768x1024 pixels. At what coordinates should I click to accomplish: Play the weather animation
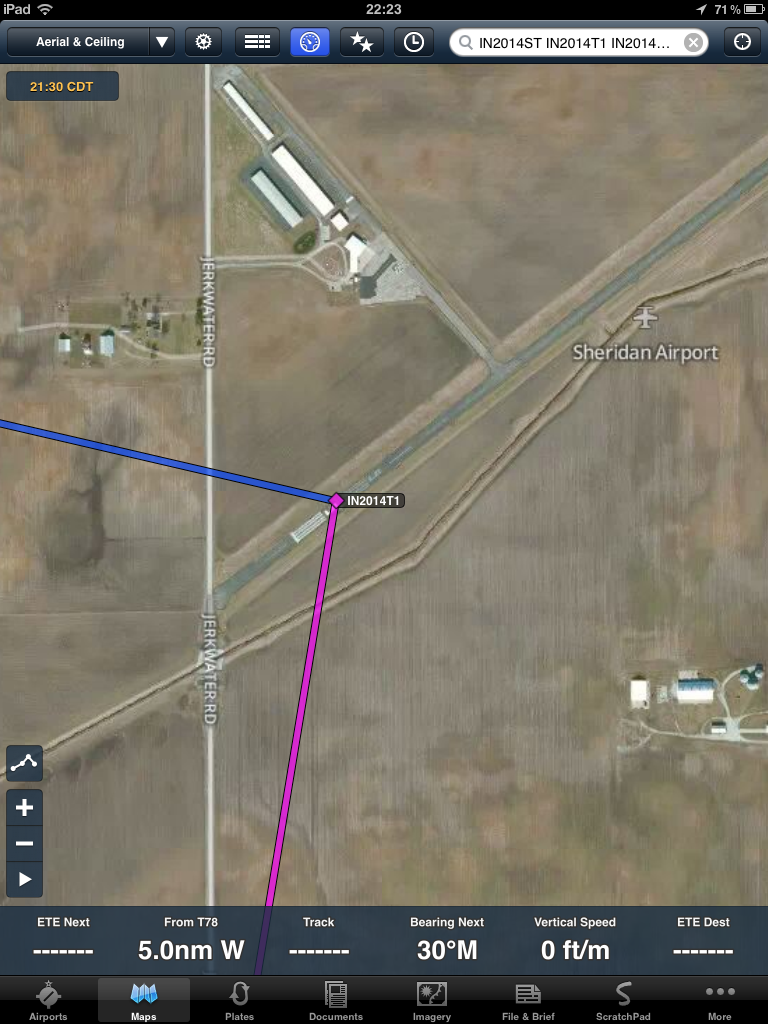pos(24,880)
